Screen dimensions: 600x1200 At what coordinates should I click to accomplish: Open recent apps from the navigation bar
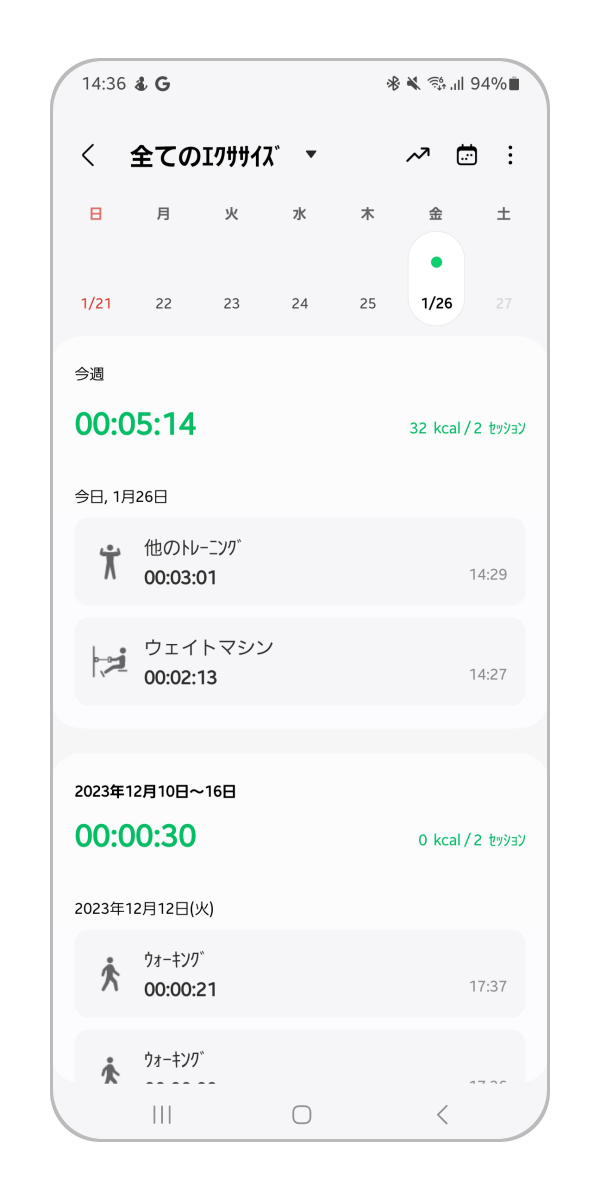(x=162, y=1115)
